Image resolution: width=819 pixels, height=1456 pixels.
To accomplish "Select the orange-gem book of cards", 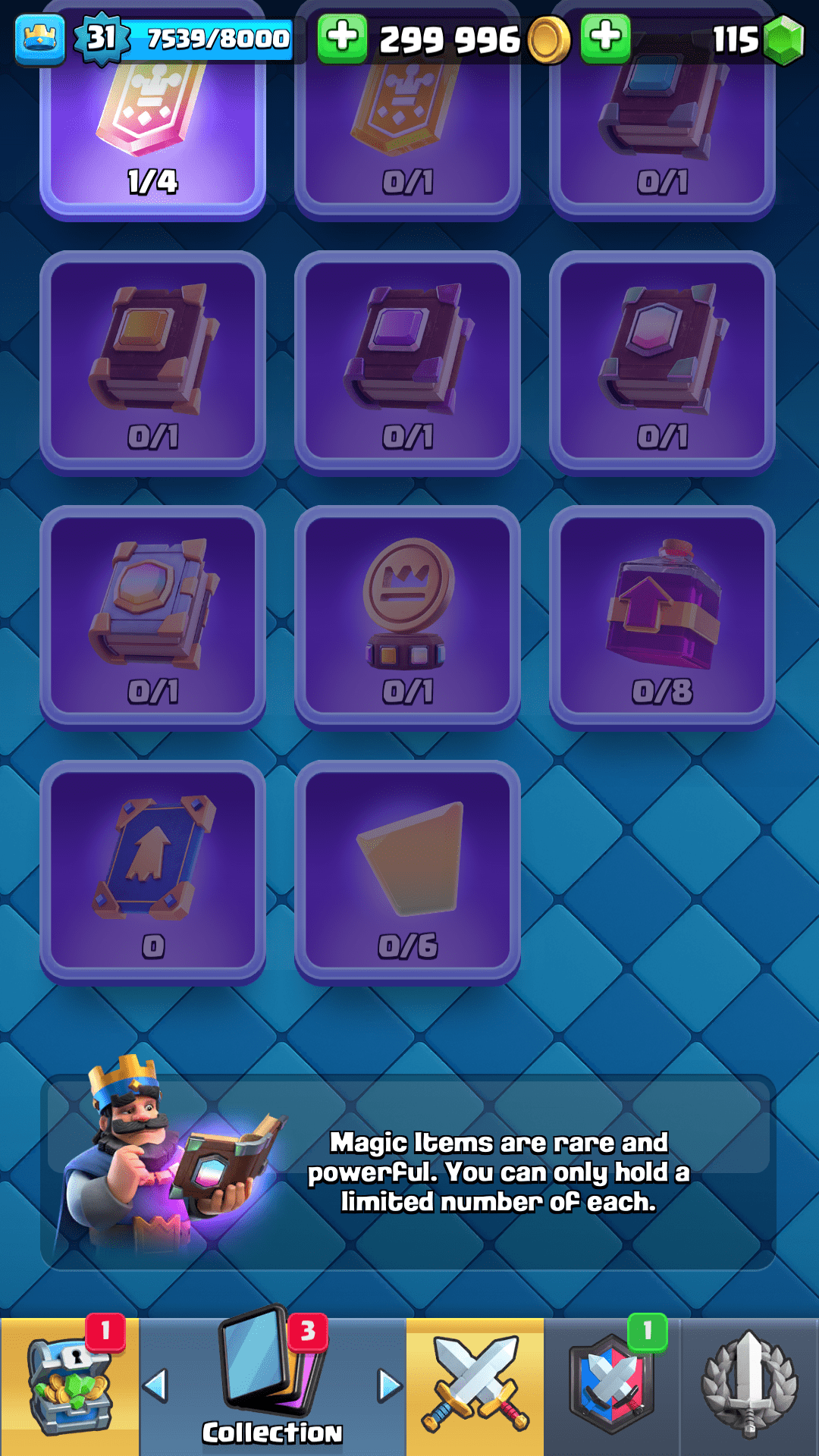I will click(x=152, y=362).
